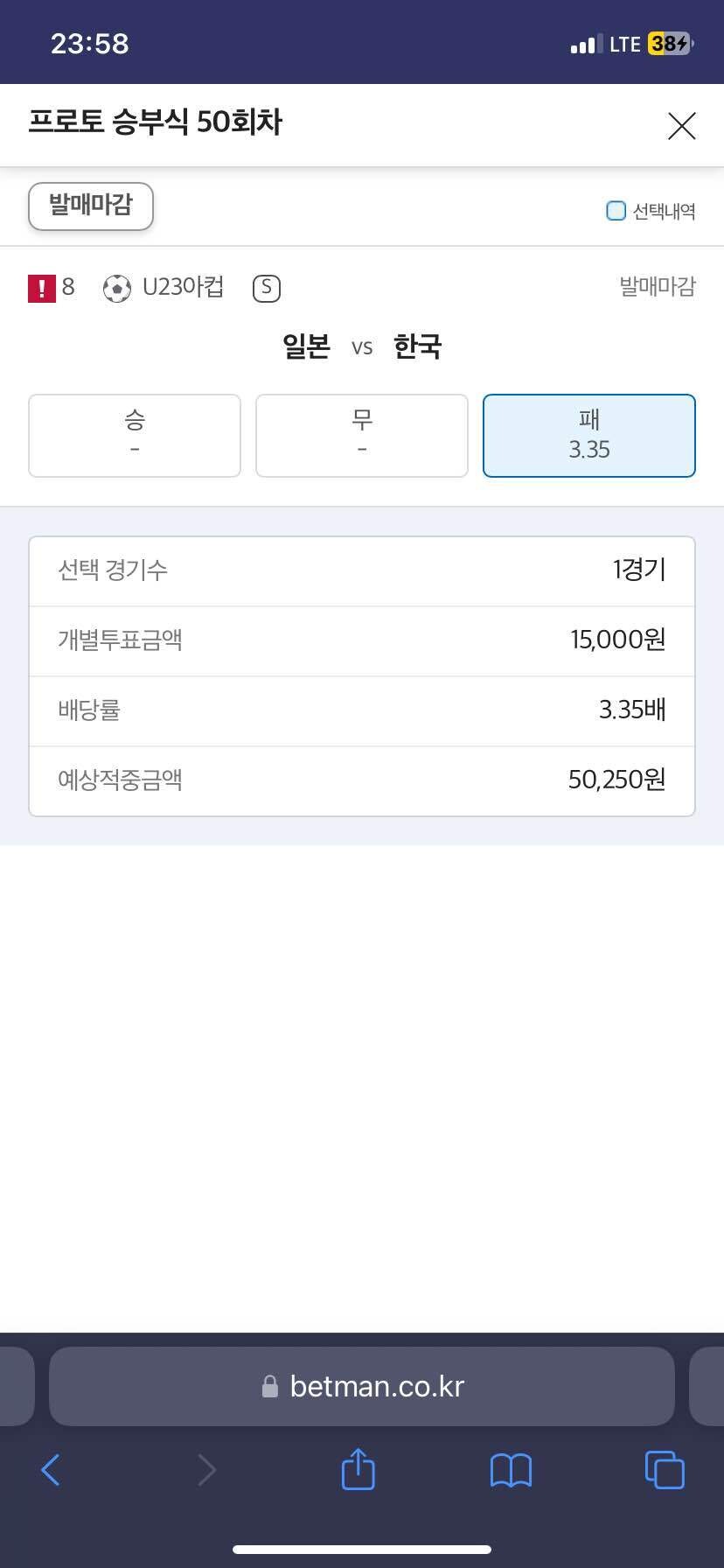Open the tab overview icon in Safari
724x1568 pixels.
(x=665, y=1470)
